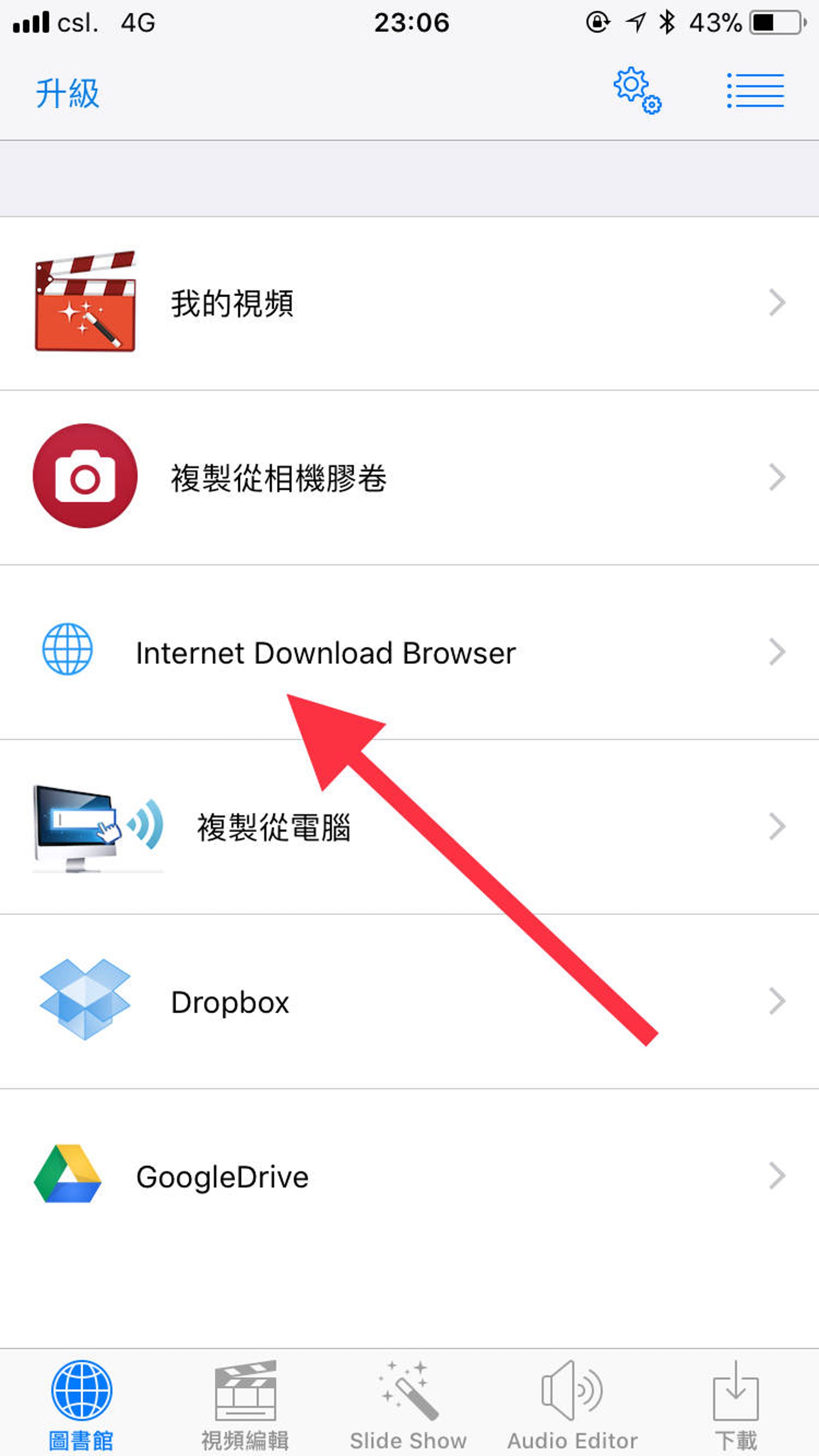Tap the 升級 upgrade button
Viewport: 819px width, 1456px height.
(67, 93)
